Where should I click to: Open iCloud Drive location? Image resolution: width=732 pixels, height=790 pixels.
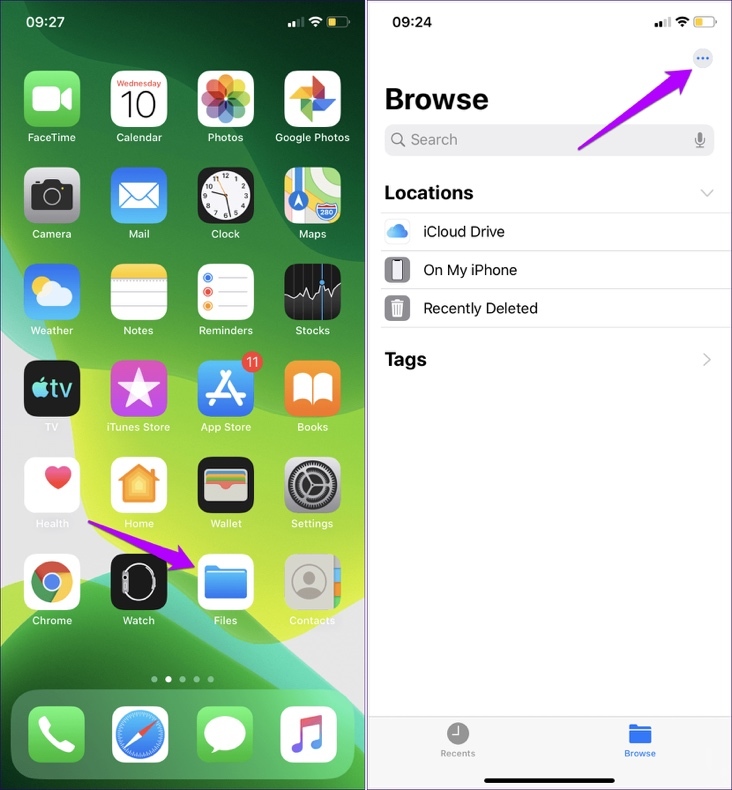463,232
